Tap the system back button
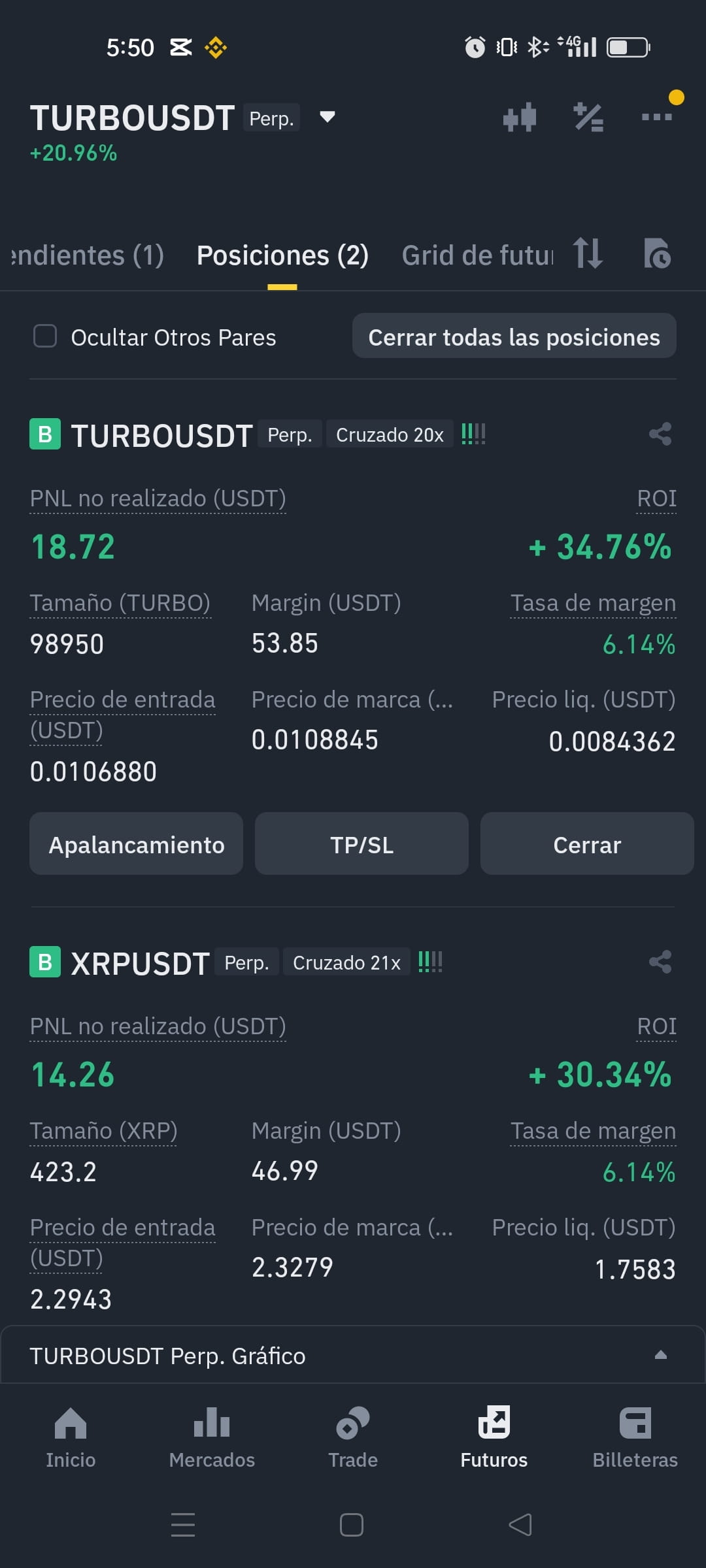 [520, 1525]
